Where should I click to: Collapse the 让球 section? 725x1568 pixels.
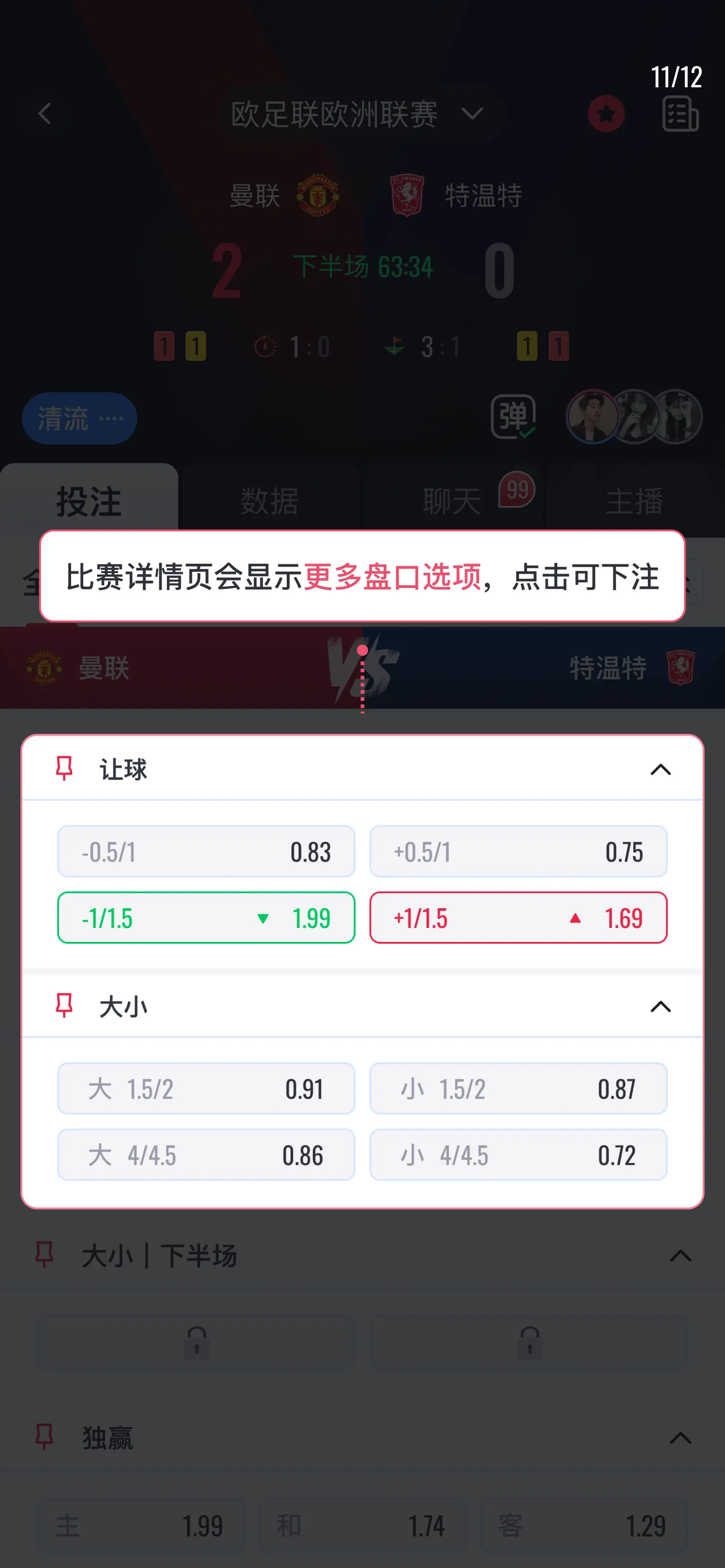(660, 770)
